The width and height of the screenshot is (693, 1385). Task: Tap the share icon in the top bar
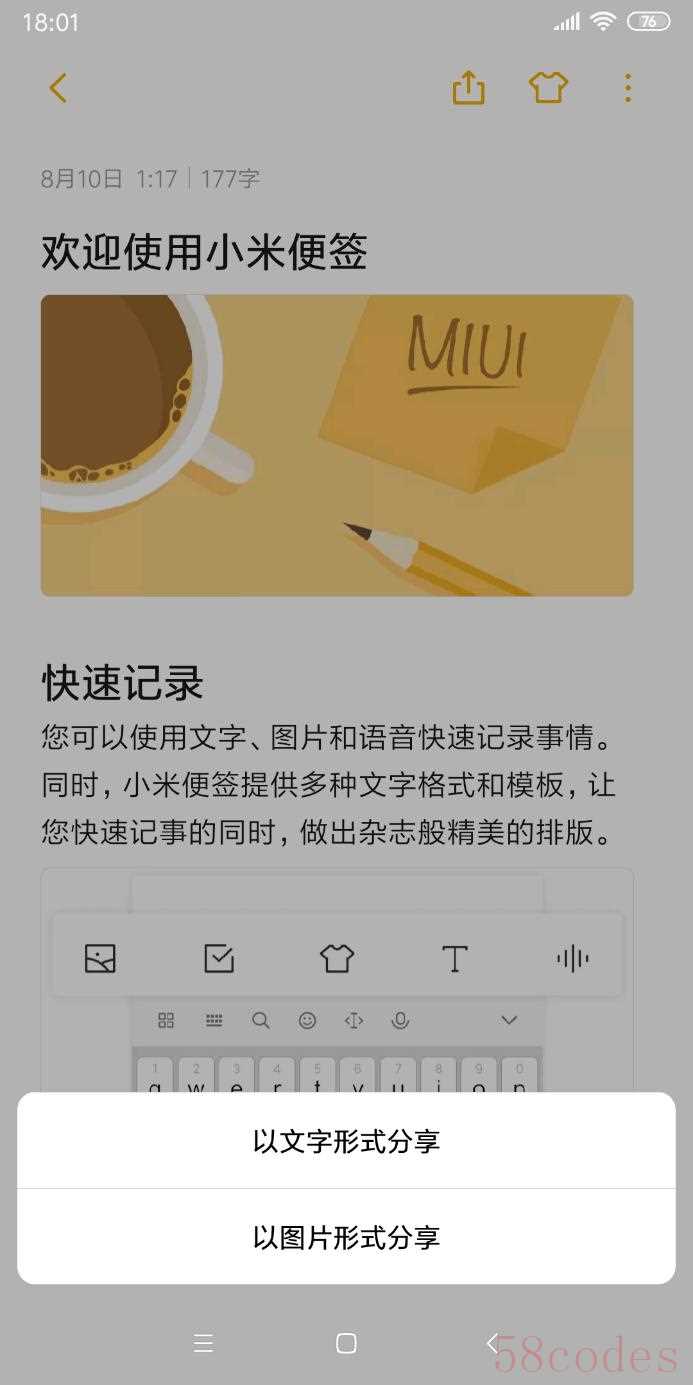(x=468, y=88)
